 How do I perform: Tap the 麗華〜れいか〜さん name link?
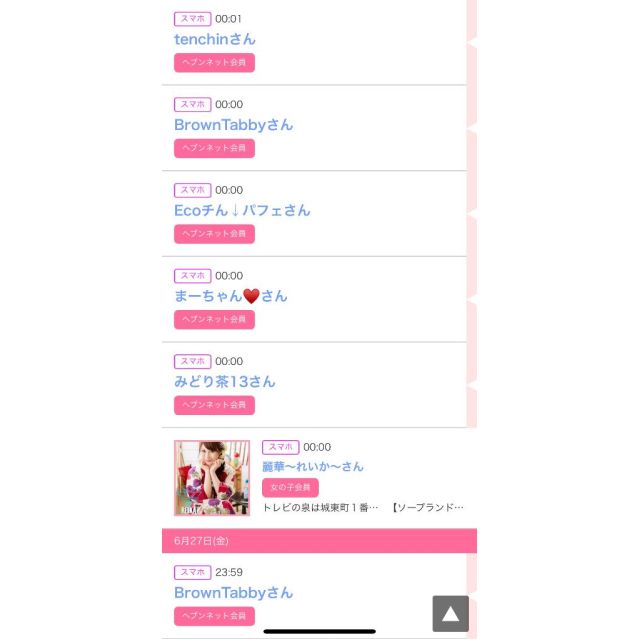(x=312, y=466)
